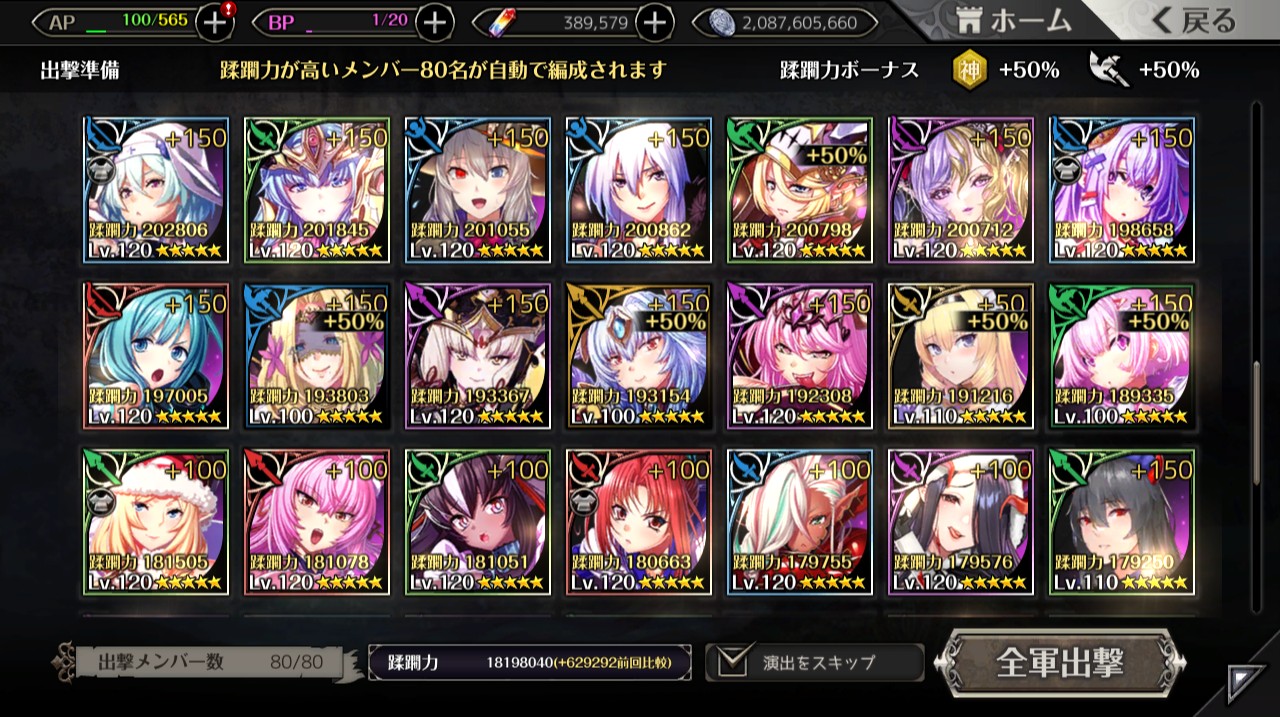Open character card with 蹂躙力 200798
1280x717 pixels.
pos(800,190)
